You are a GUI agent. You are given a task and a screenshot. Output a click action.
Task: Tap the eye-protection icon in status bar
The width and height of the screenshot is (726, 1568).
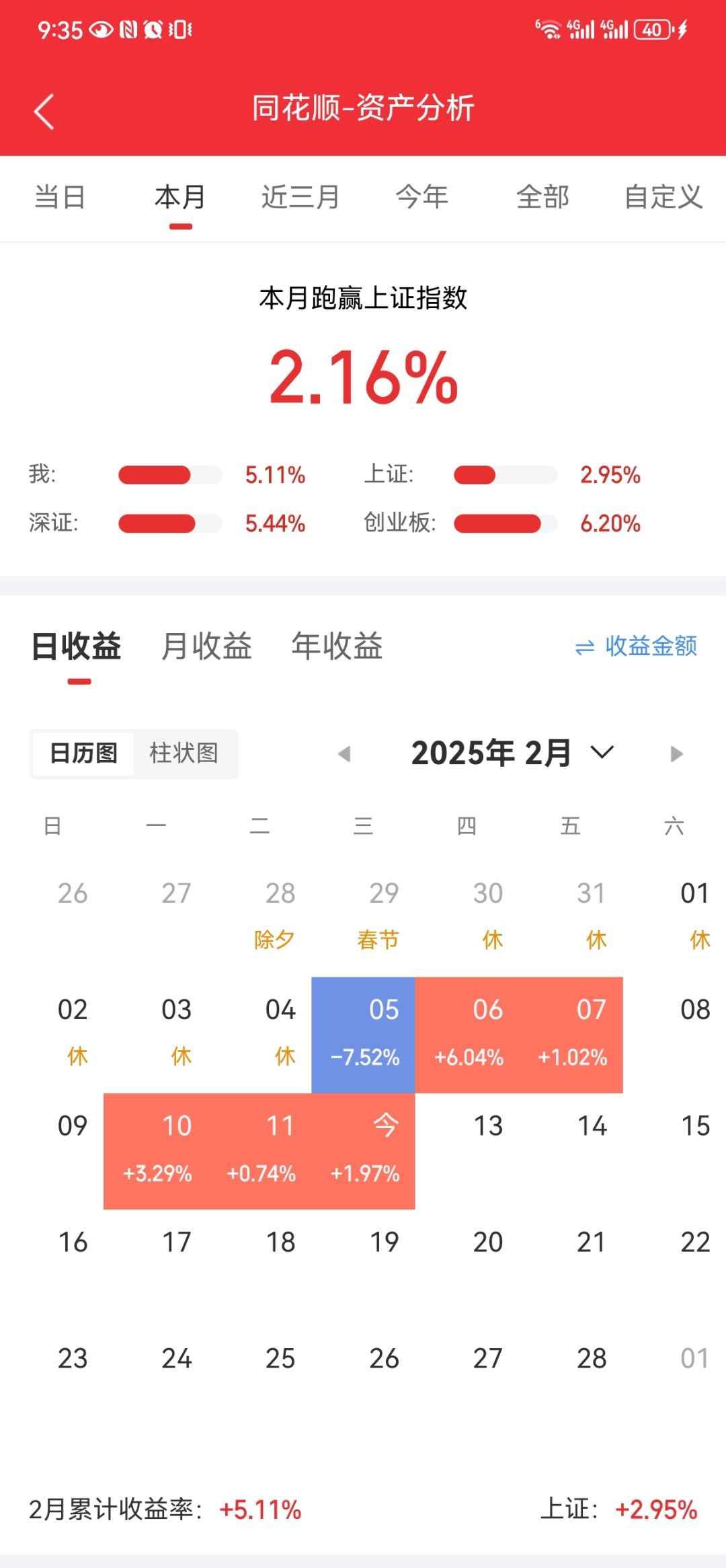pyautogui.click(x=102, y=30)
